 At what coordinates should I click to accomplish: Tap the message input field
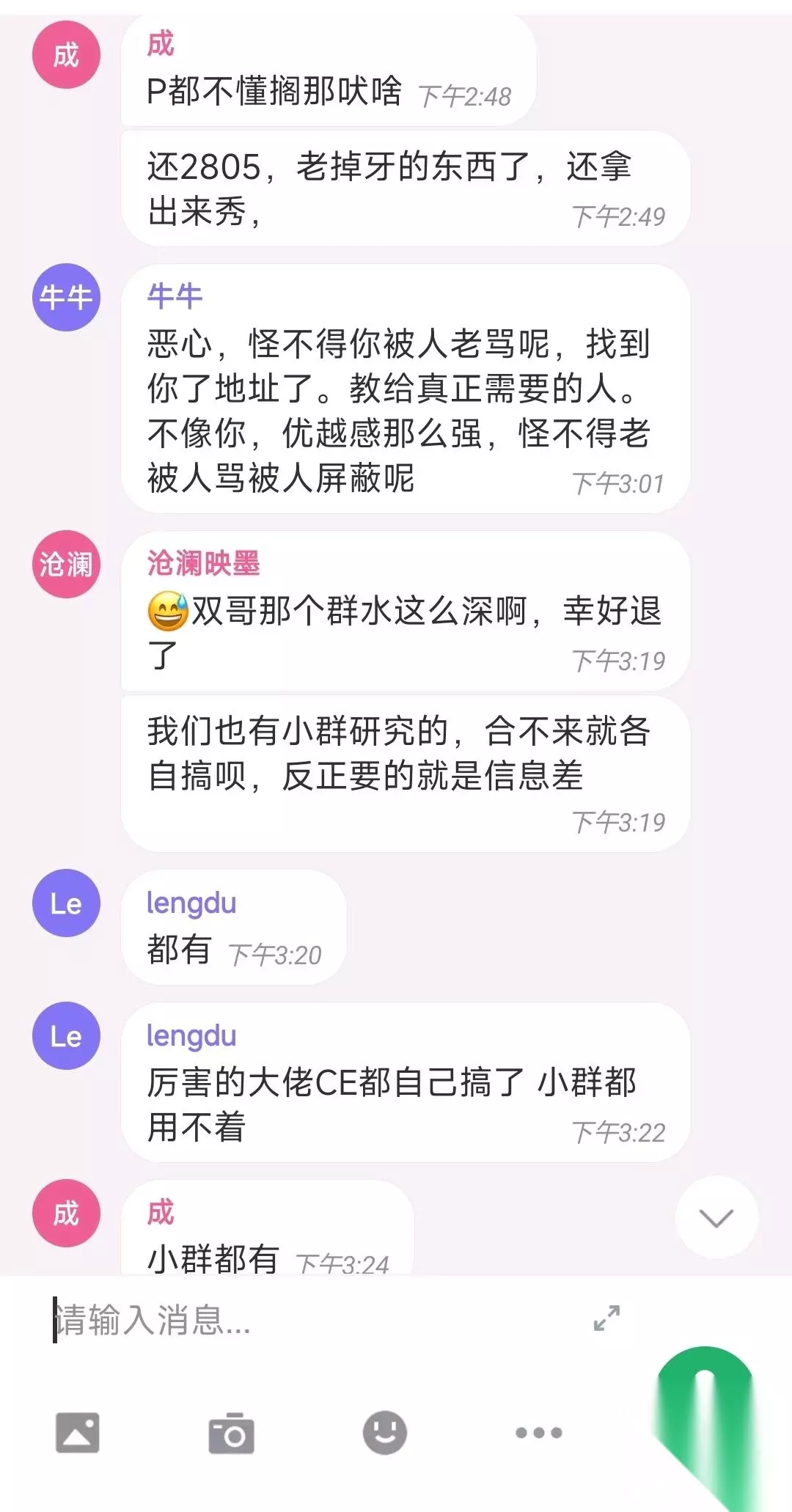[x=315, y=1319]
